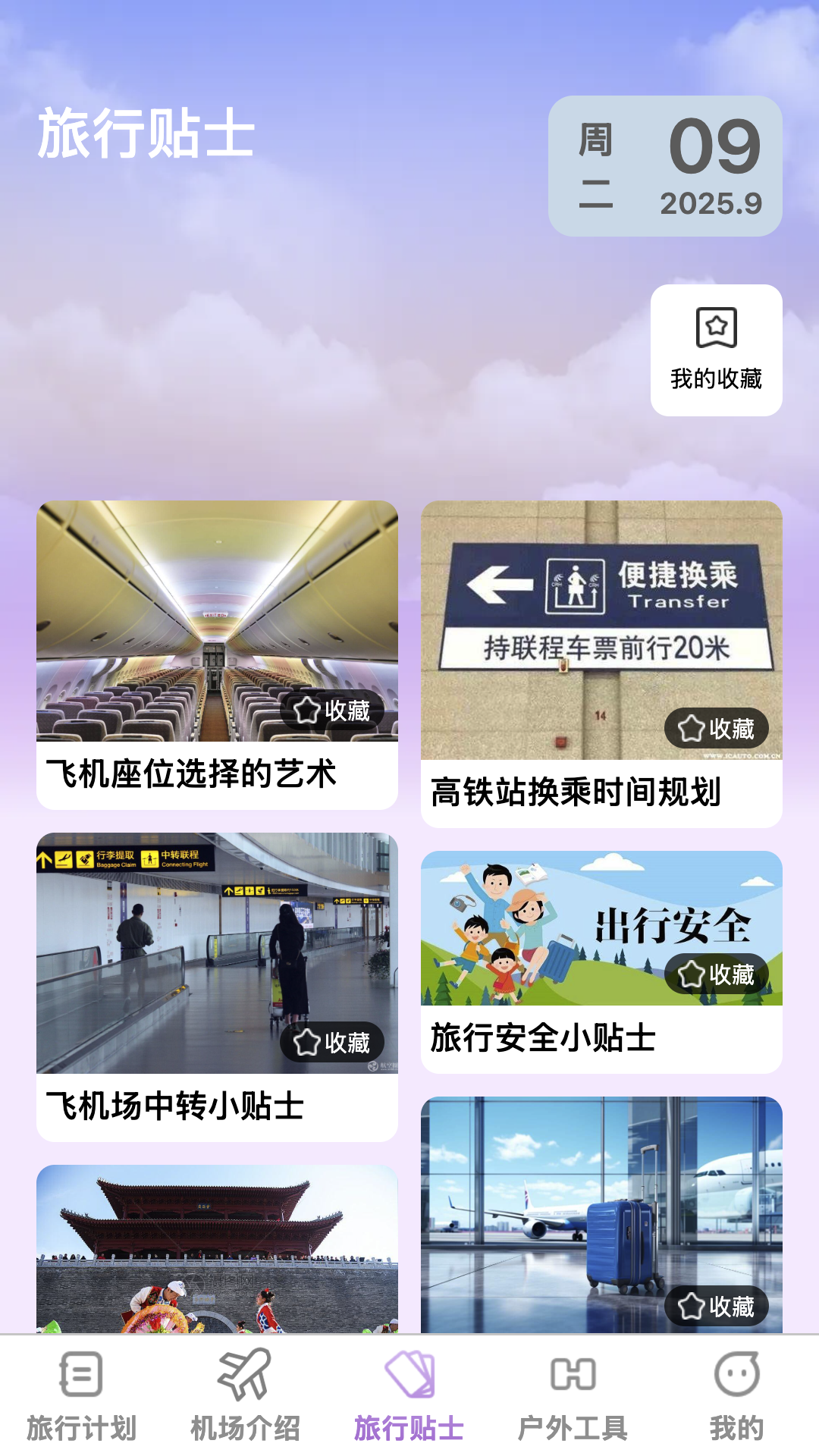Open 我的收藏 favorites

(716, 350)
